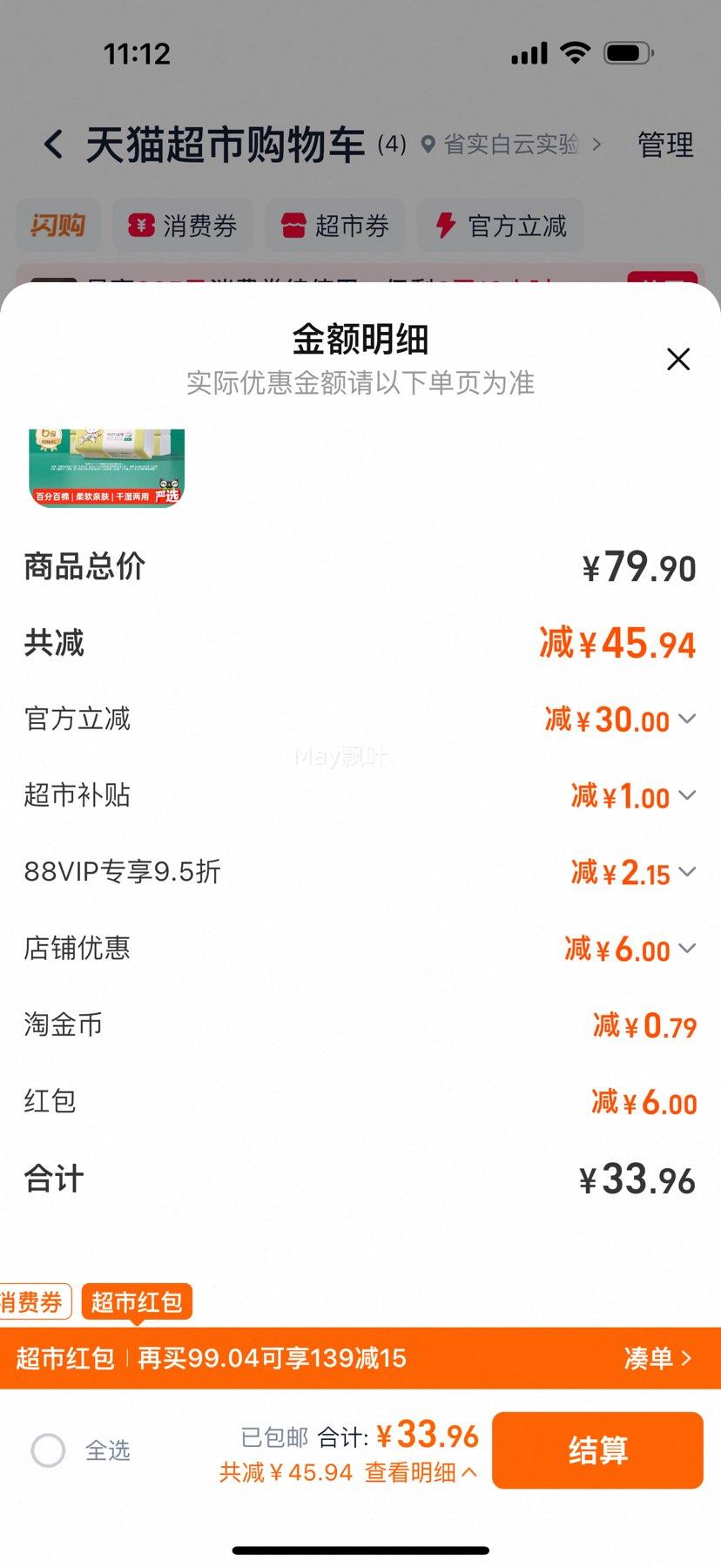Close the 金额明细 popup with the X

[678, 359]
